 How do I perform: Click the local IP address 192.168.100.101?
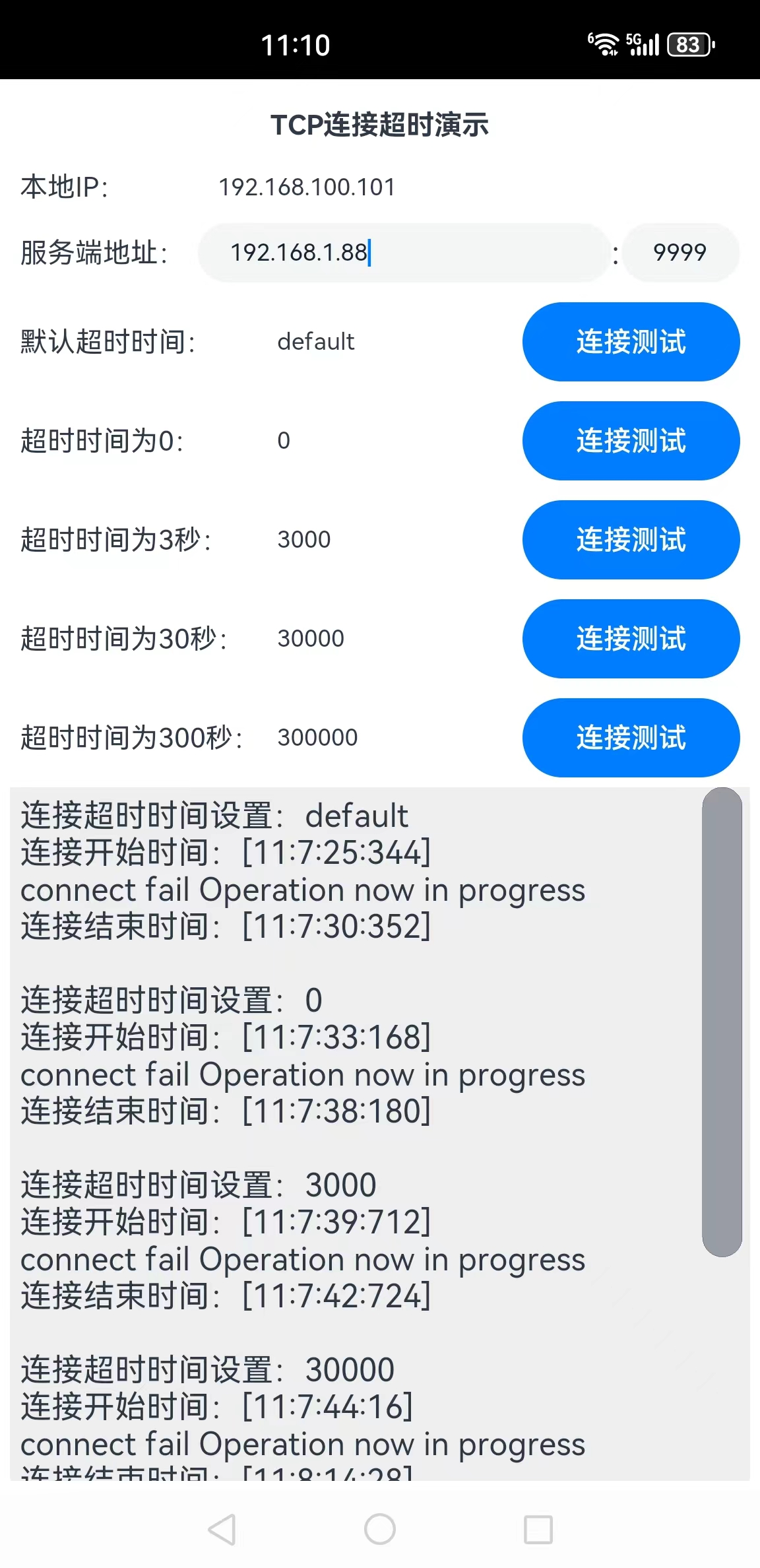pos(307,187)
